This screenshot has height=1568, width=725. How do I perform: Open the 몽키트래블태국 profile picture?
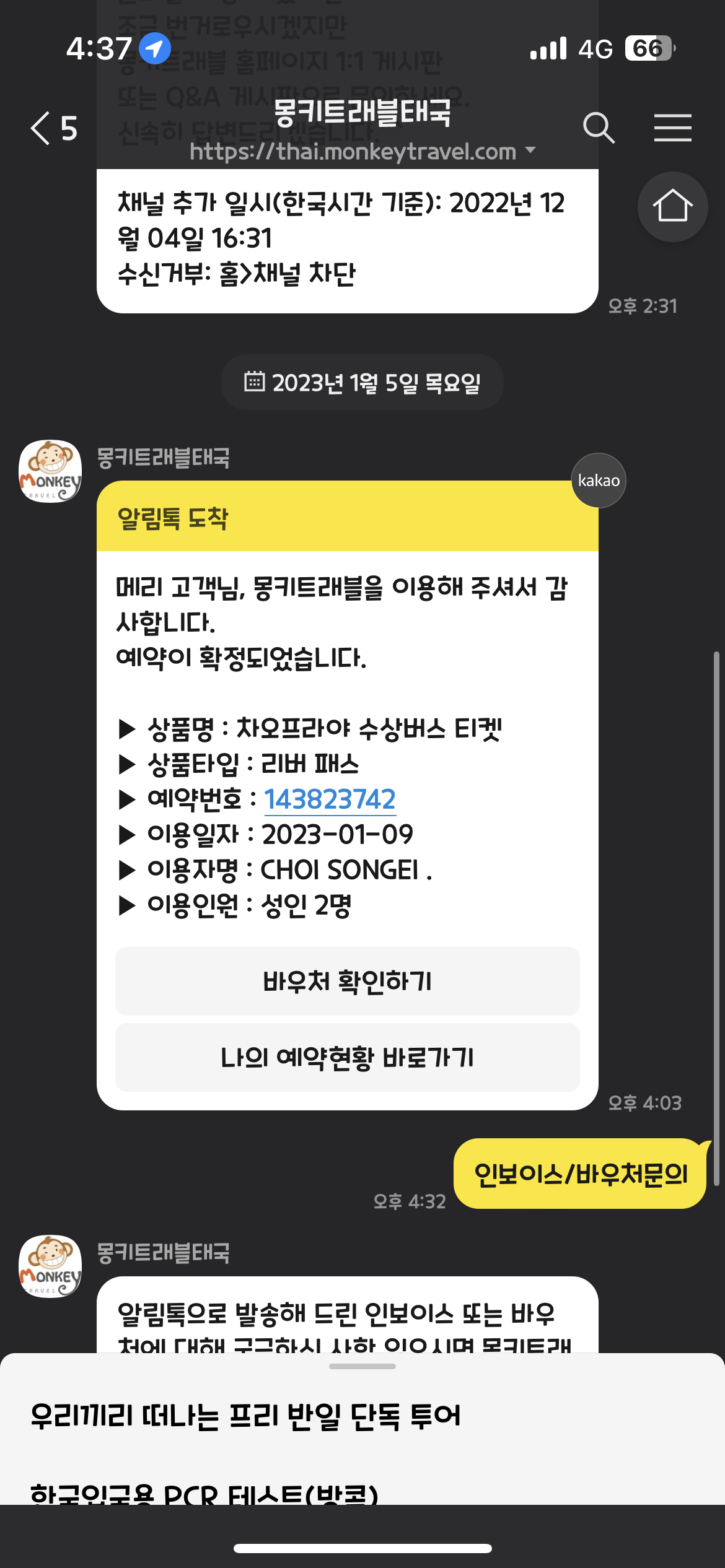(x=50, y=471)
